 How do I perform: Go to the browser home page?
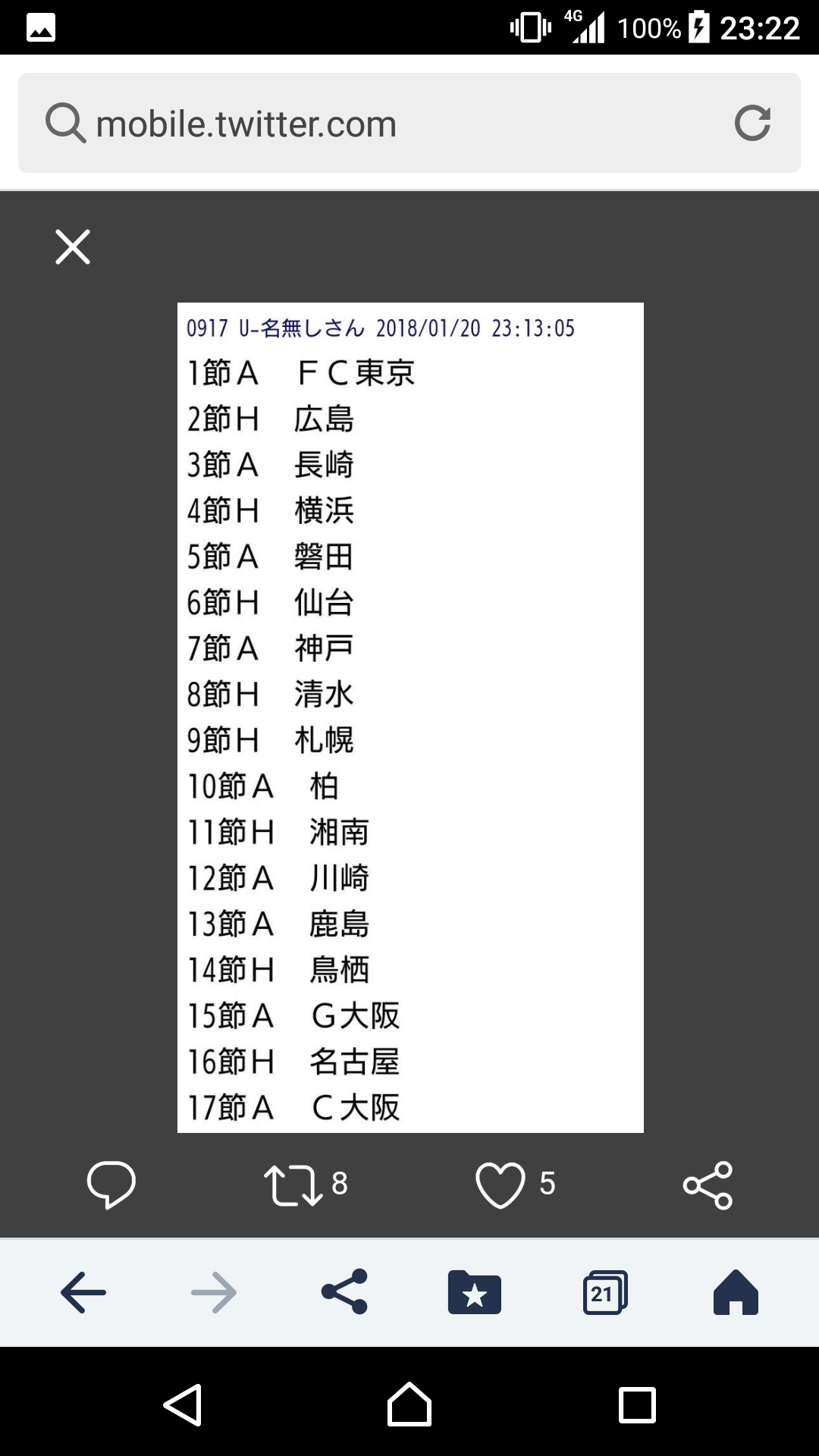click(x=736, y=1292)
